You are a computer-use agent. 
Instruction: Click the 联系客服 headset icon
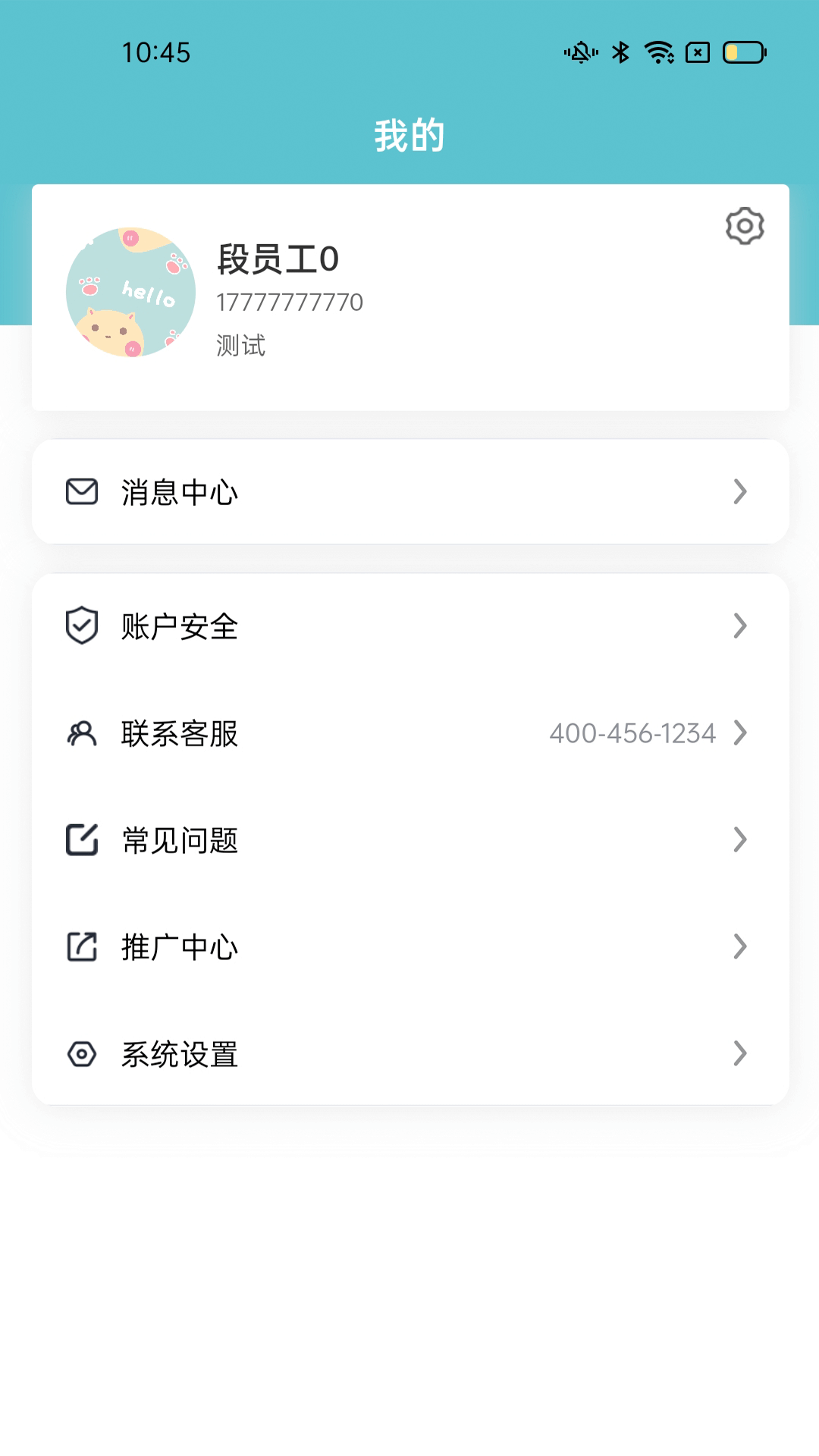tap(81, 733)
